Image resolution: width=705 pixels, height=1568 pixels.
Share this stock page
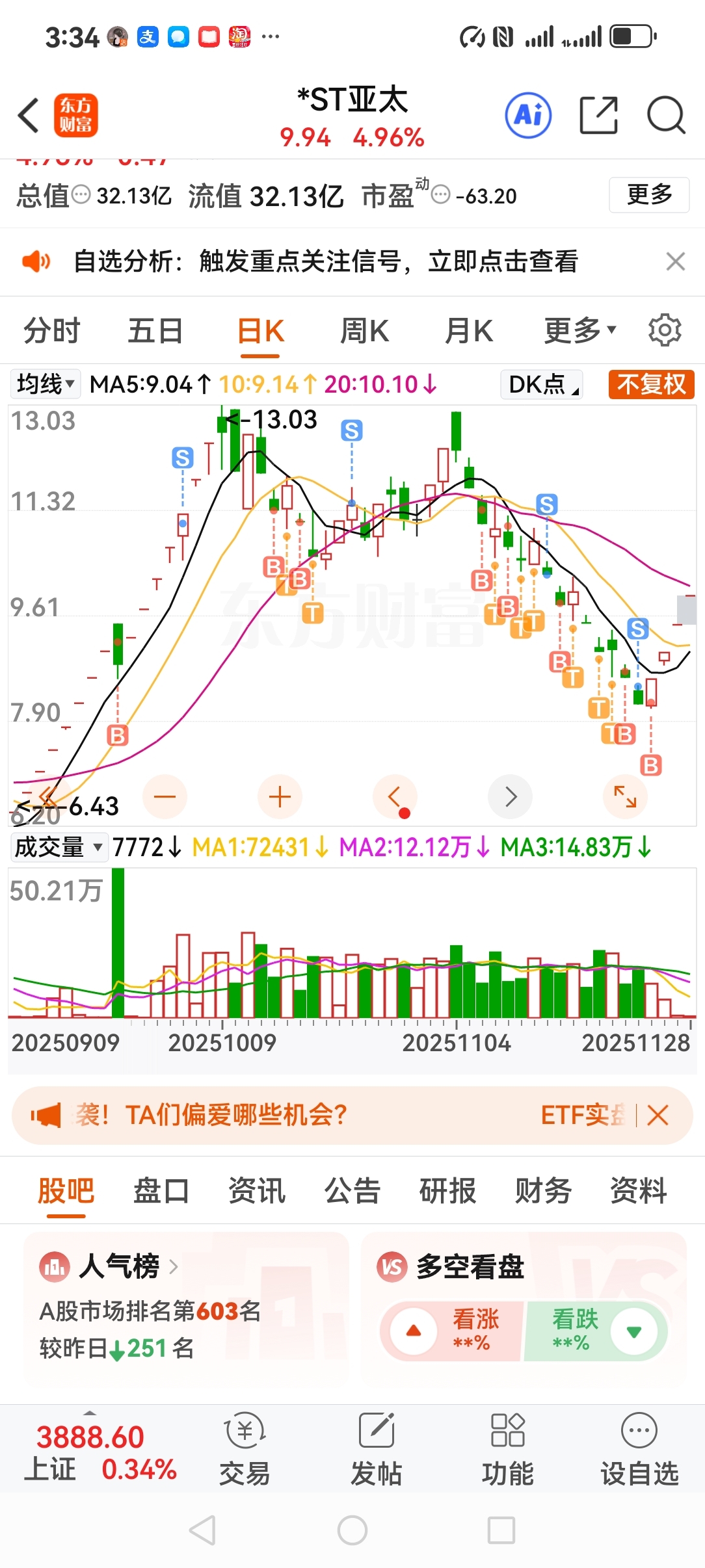[598, 116]
